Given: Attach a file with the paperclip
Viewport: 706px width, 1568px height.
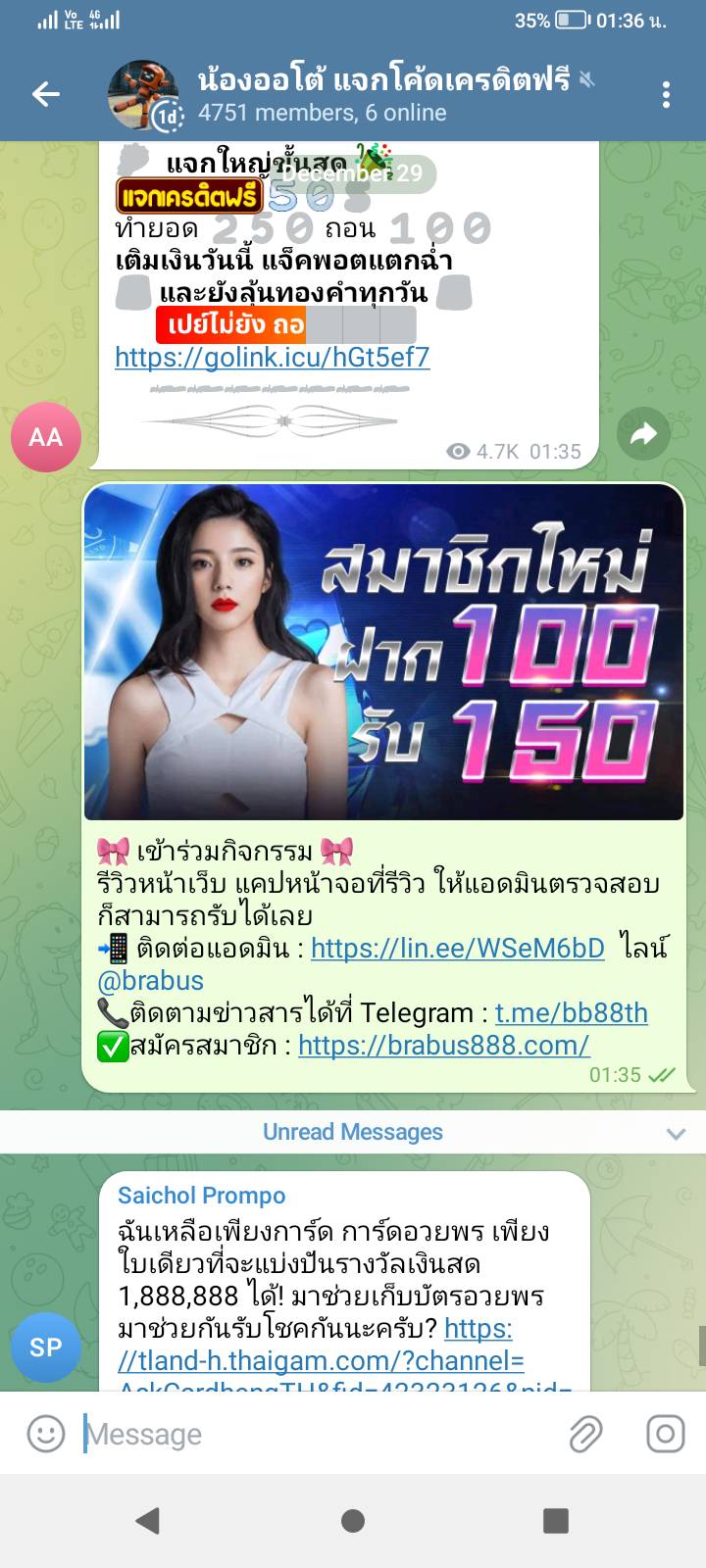Looking at the screenshot, I should click(x=585, y=1434).
